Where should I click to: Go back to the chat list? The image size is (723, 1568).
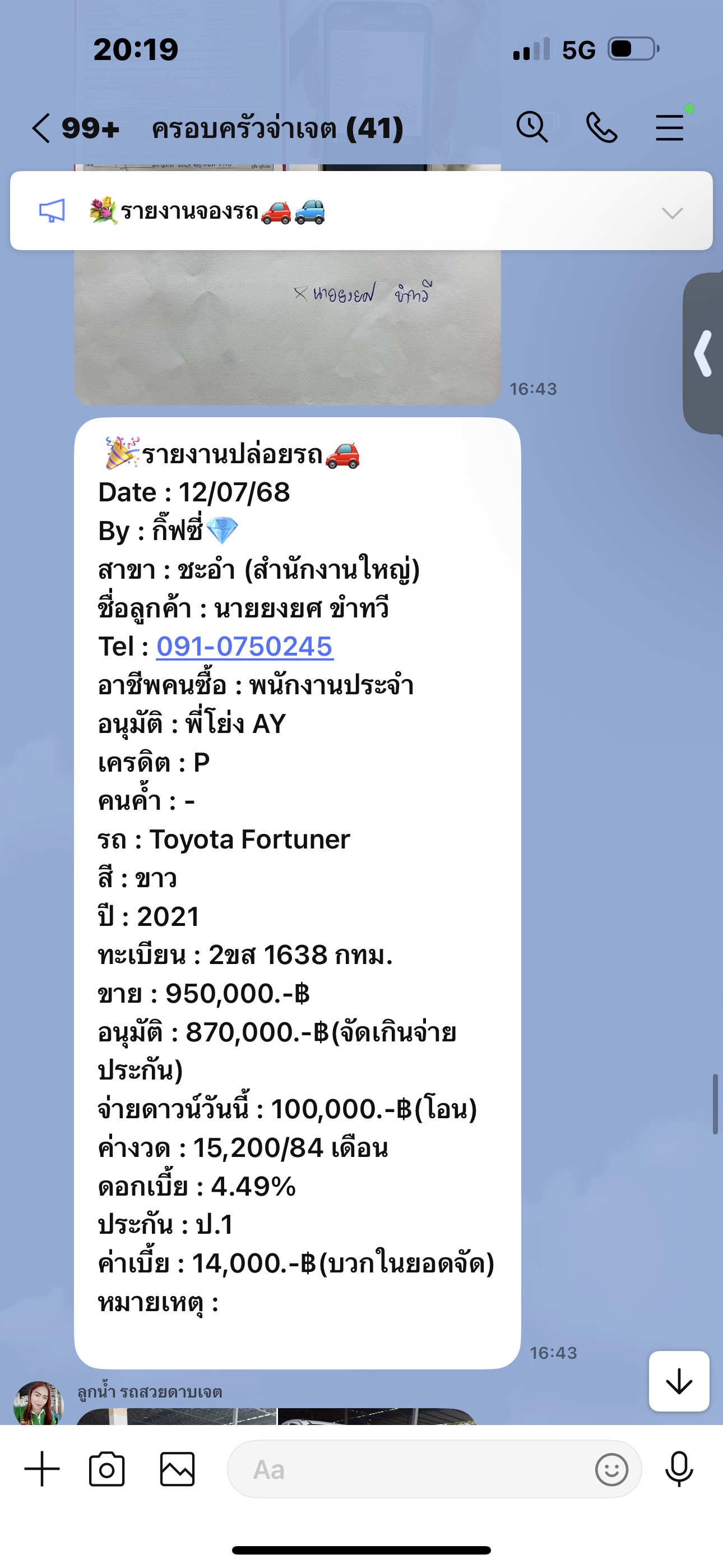click(41, 128)
